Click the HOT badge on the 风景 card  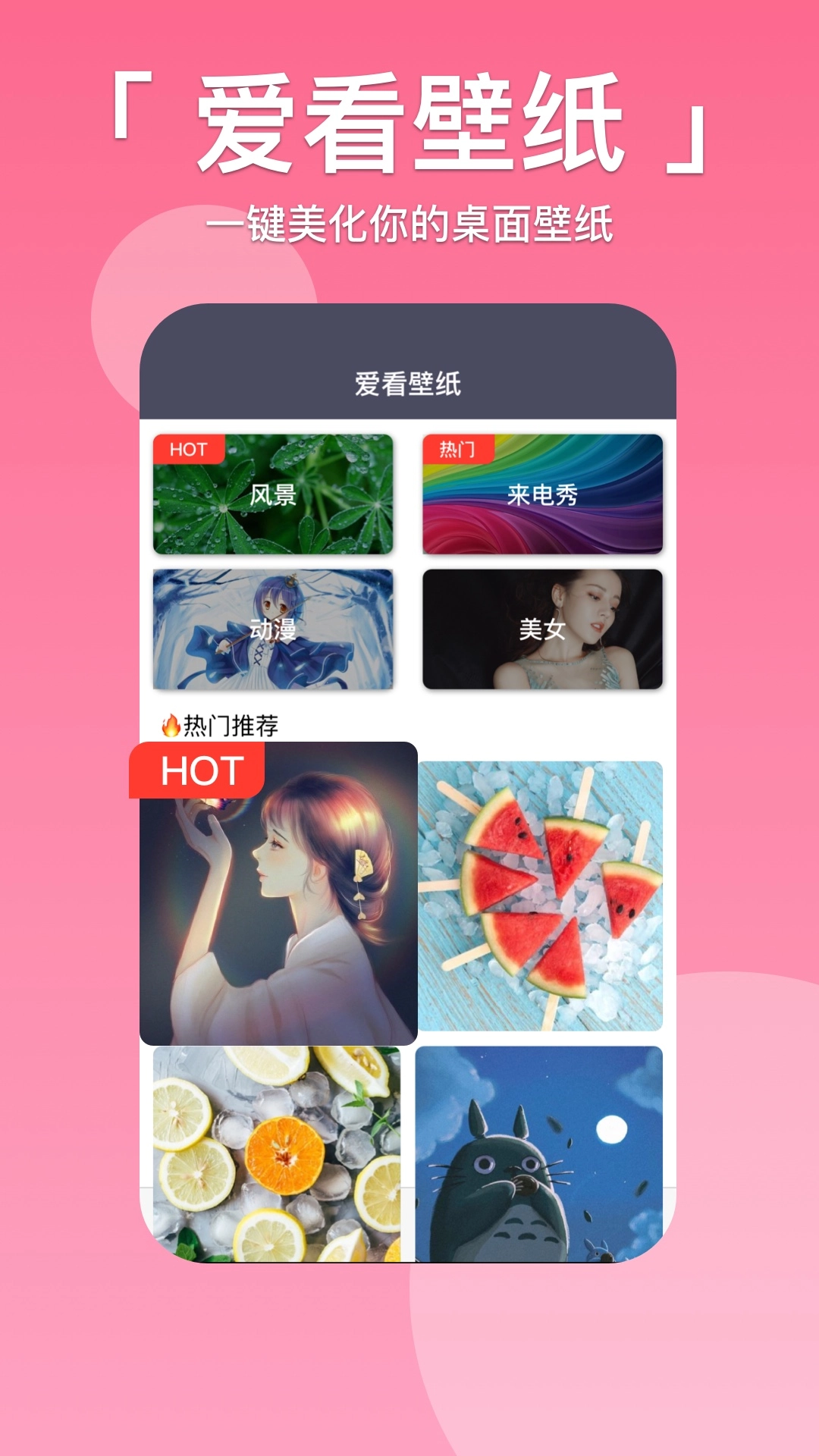point(187,449)
